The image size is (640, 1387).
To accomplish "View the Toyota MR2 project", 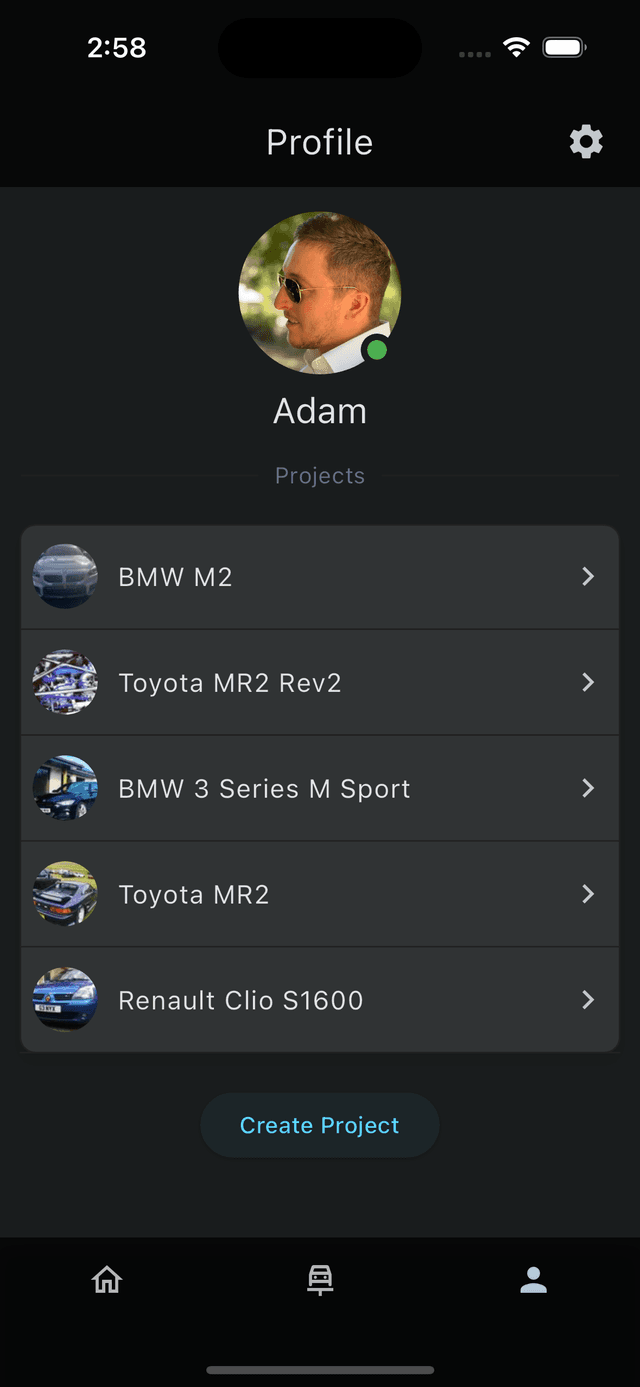I will [x=320, y=894].
